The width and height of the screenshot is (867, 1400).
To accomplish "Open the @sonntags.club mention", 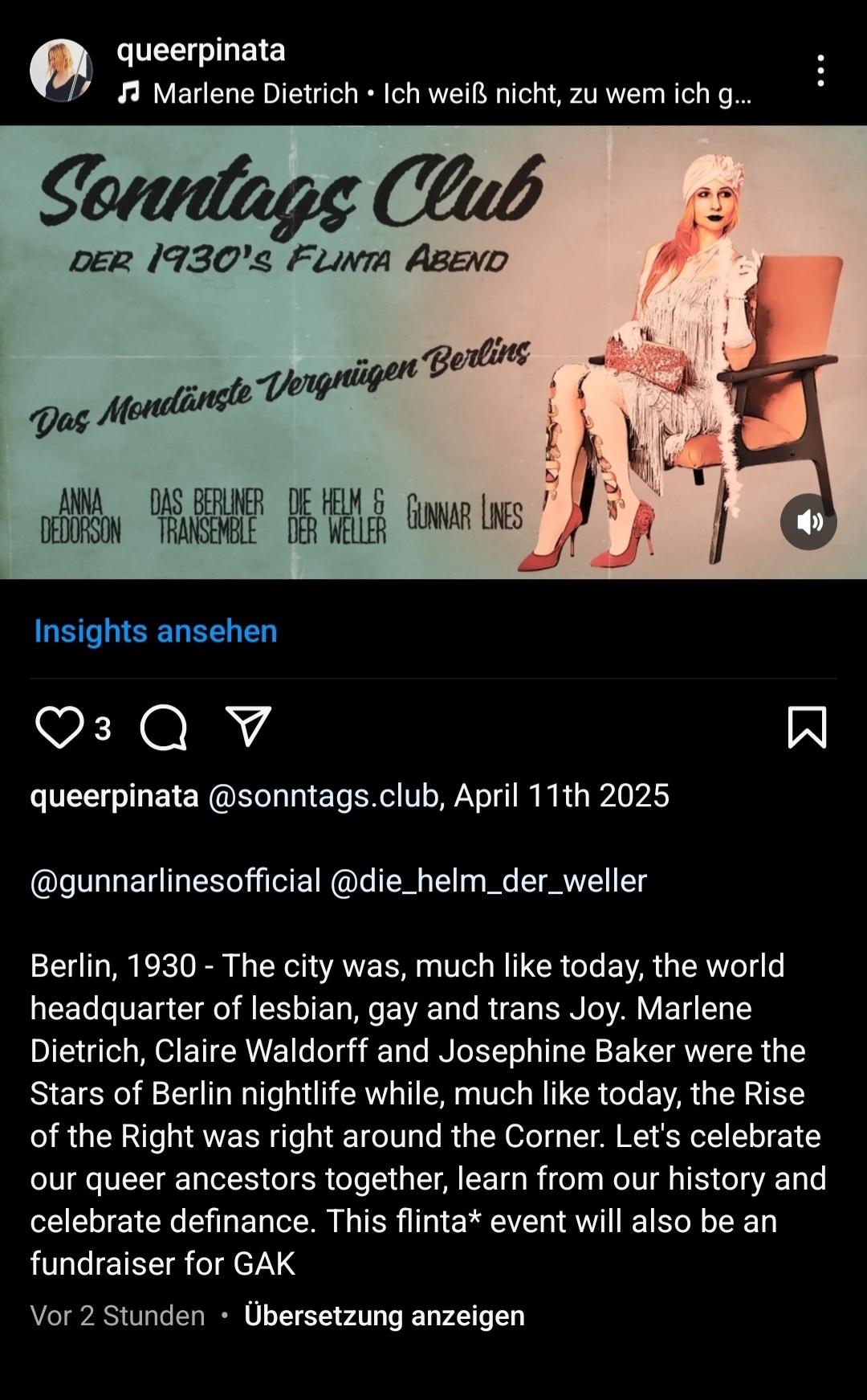I will coord(323,796).
